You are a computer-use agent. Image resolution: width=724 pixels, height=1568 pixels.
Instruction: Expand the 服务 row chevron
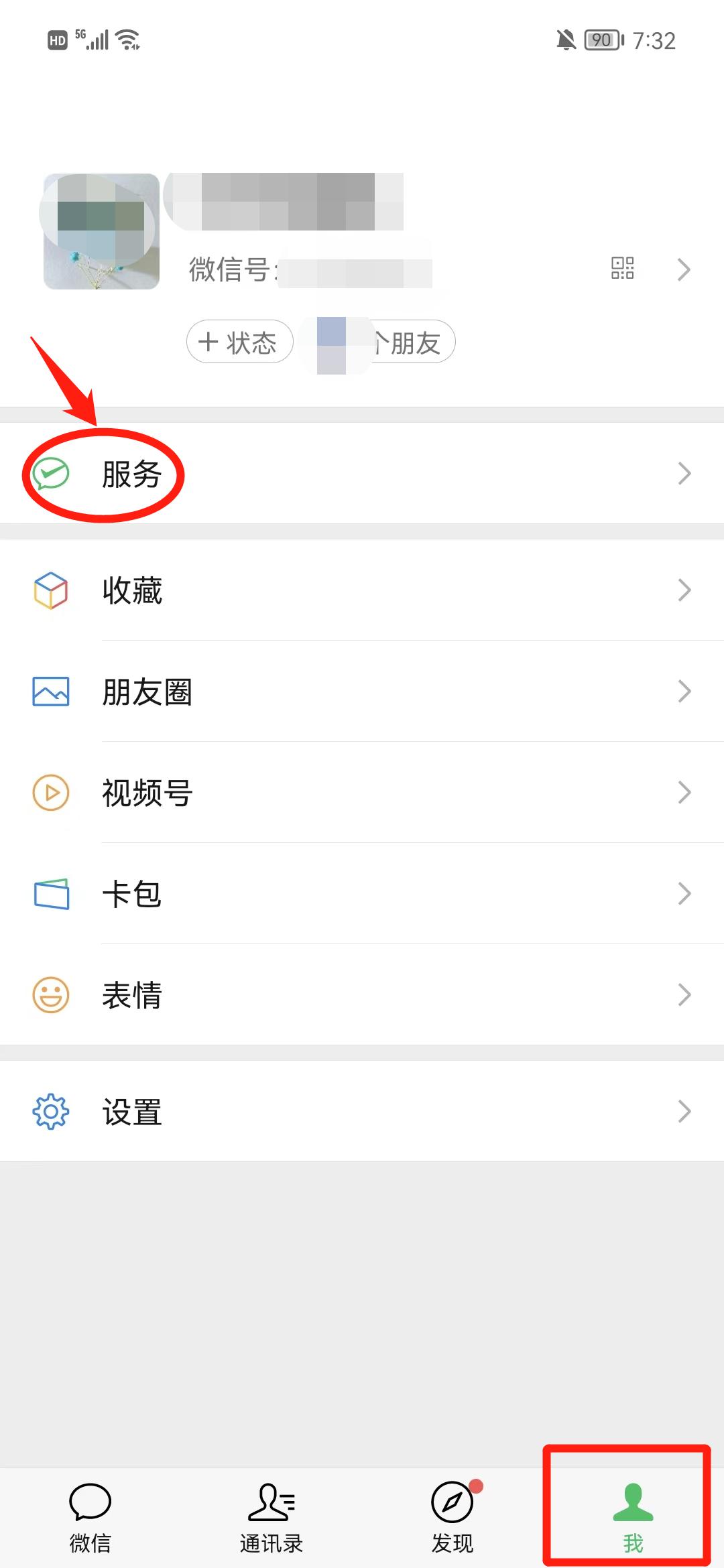coord(685,474)
